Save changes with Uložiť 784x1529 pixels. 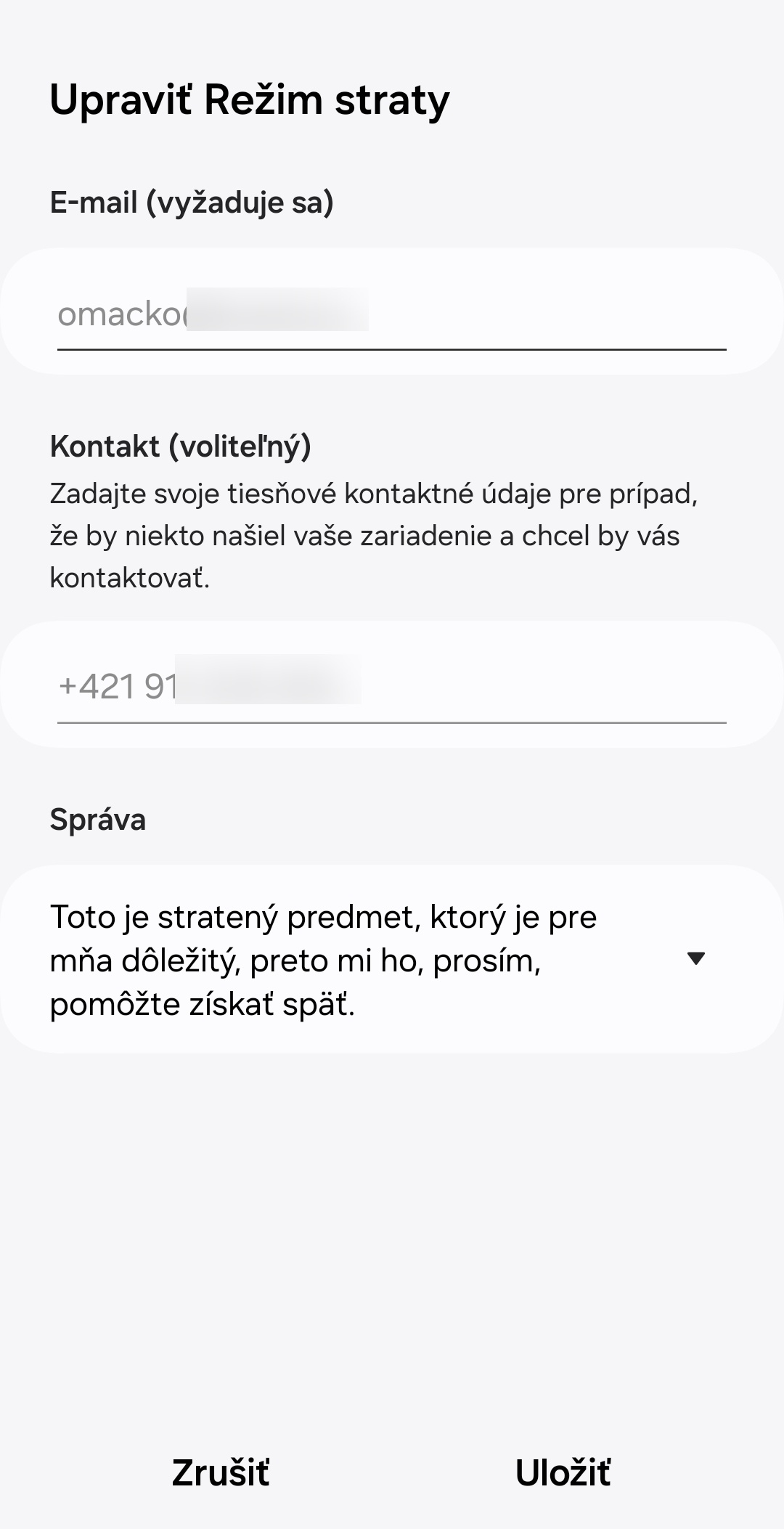tap(563, 1472)
